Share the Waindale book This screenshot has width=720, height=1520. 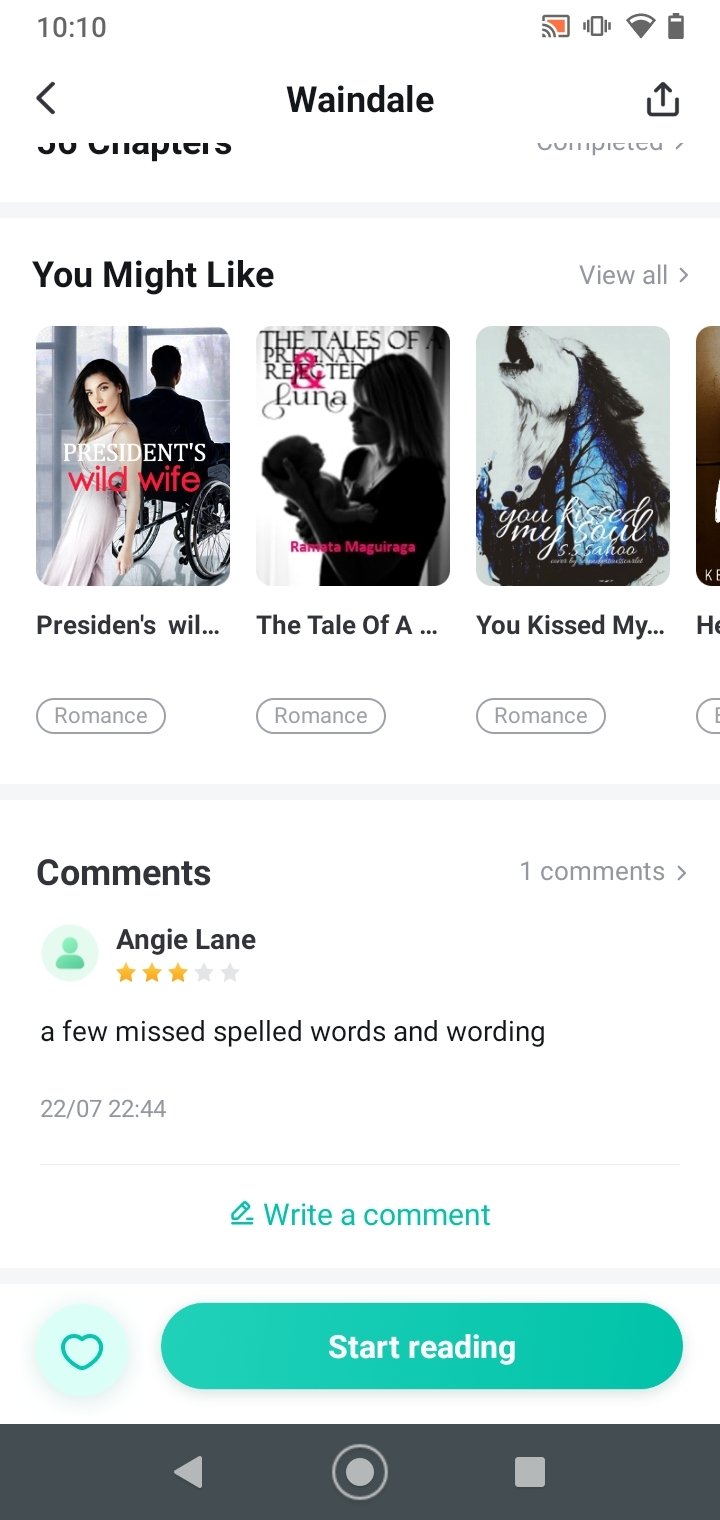click(663, 99)
